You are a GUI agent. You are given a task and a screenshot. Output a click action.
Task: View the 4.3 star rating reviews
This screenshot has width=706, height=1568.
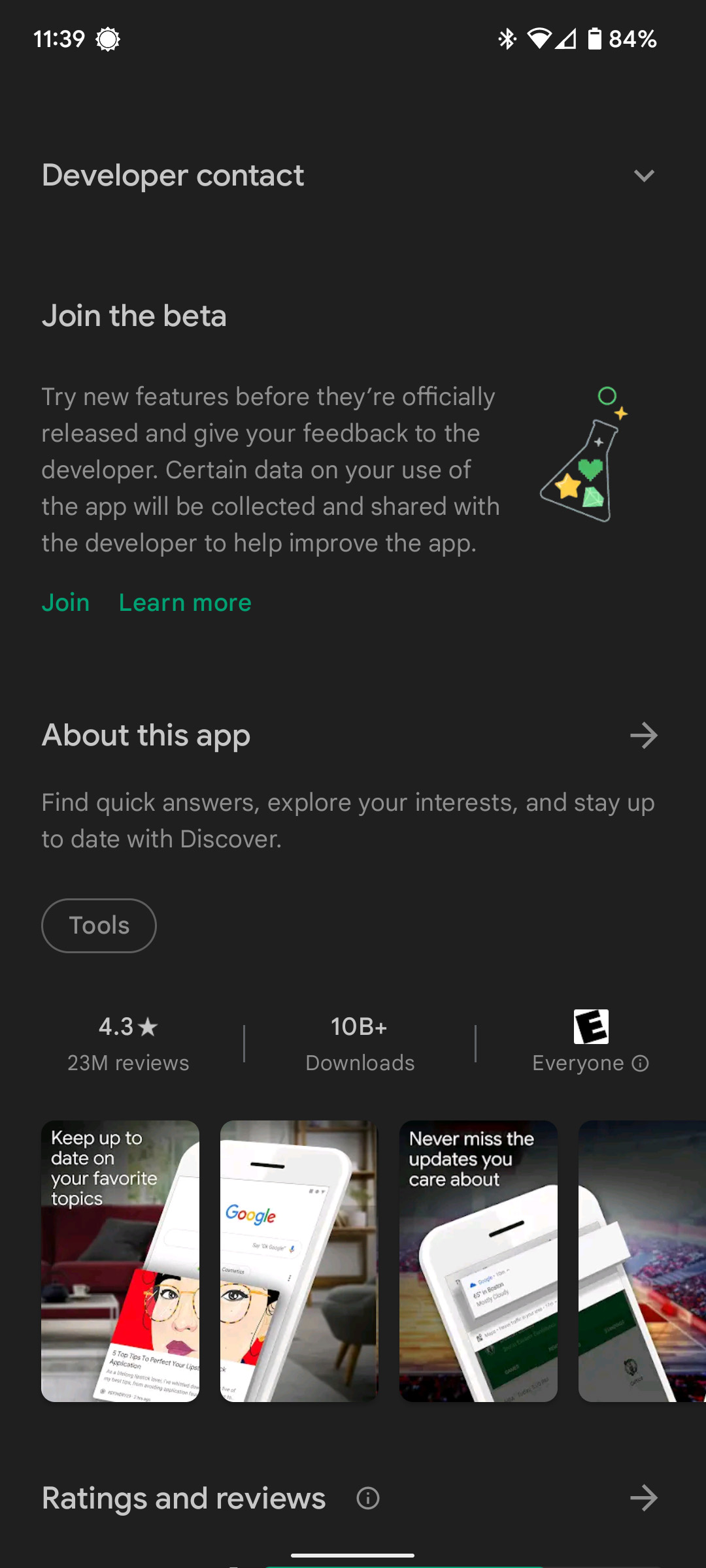[x=128, y=1043]
